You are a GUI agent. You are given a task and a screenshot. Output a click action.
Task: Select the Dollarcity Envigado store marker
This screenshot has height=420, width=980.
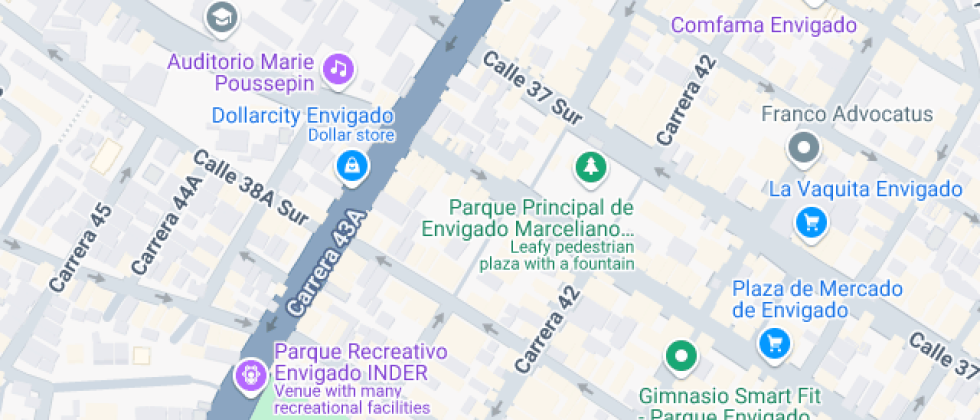351,166
